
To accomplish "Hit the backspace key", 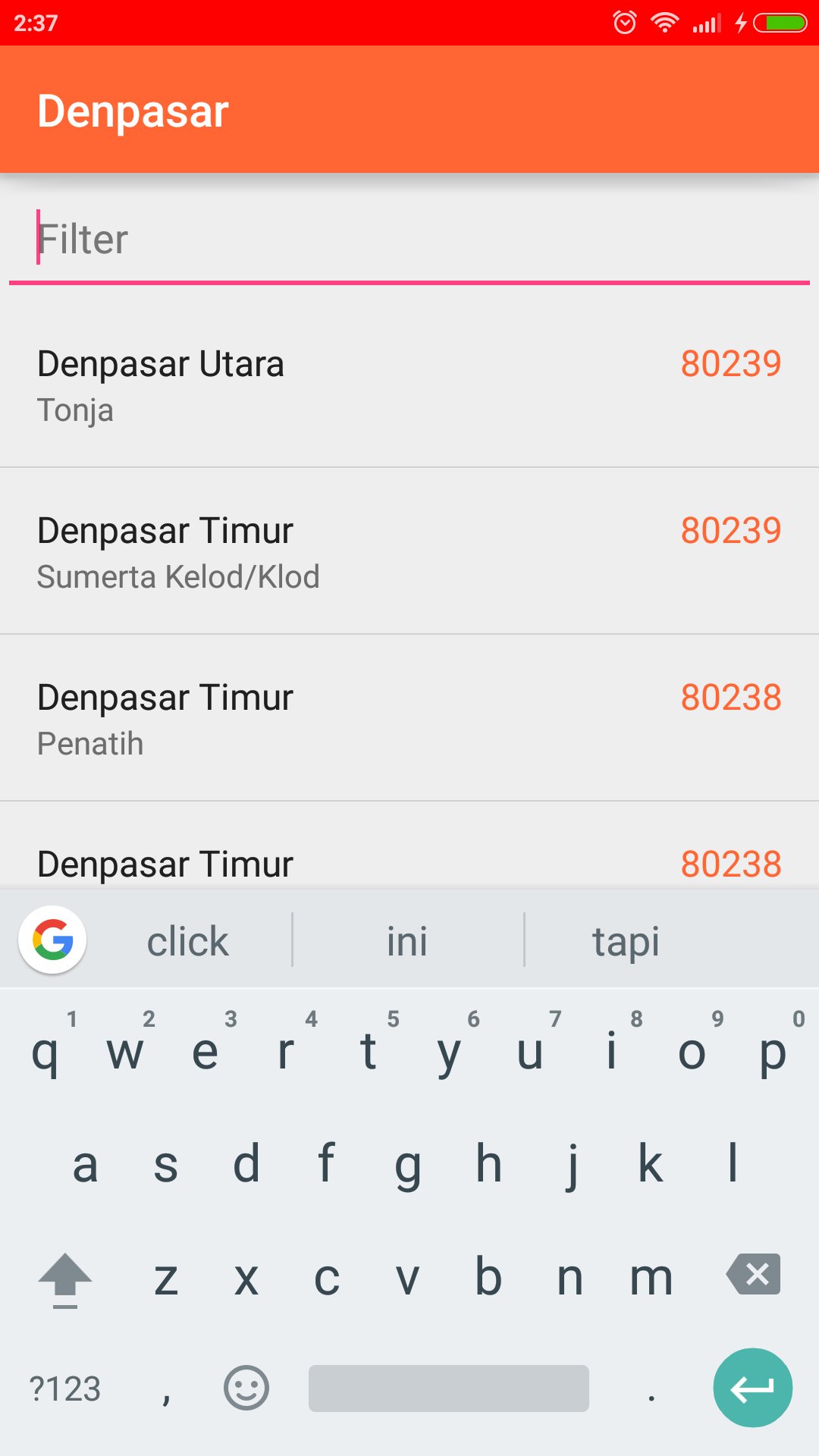I will (753, 1275).
